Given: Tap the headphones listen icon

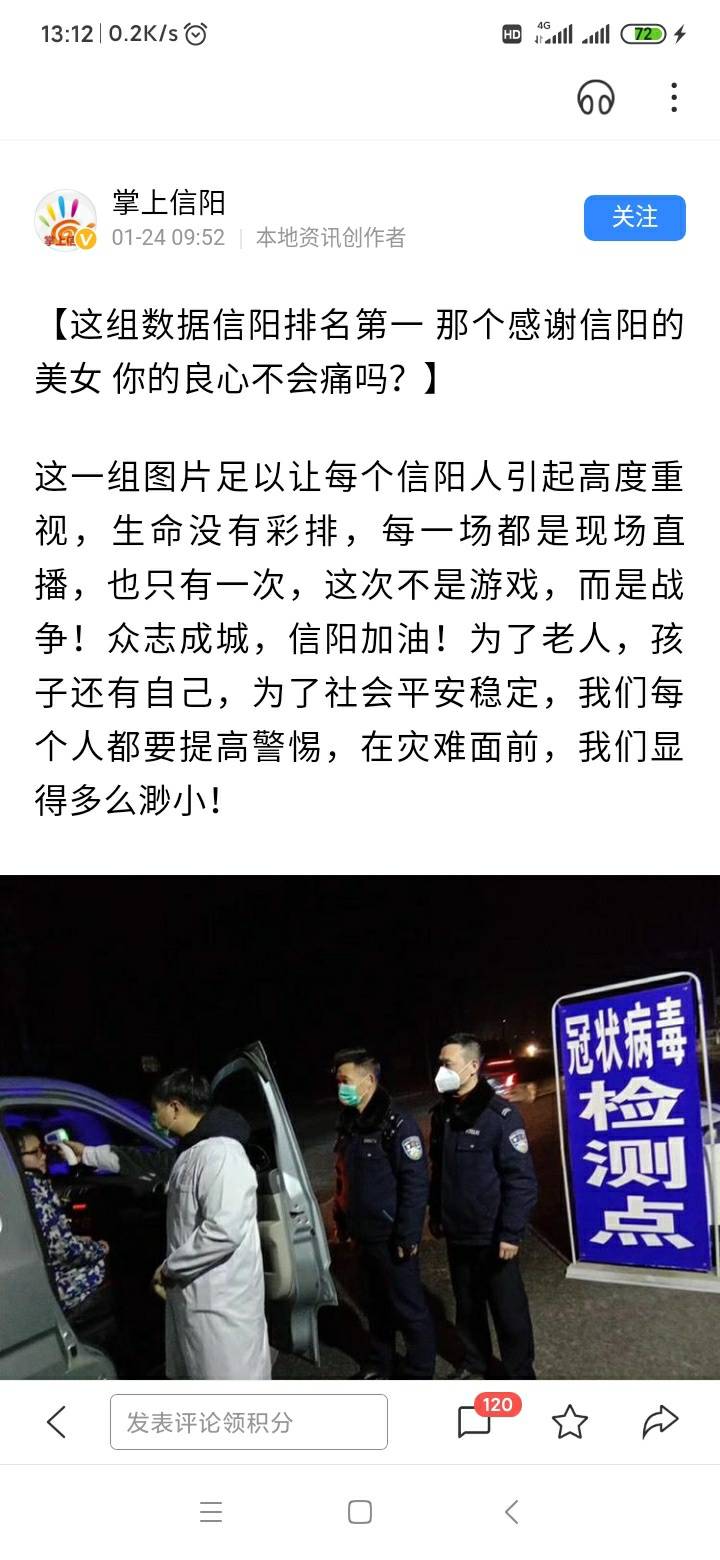Looking at the screenshot, I should (x=596, y=98).
